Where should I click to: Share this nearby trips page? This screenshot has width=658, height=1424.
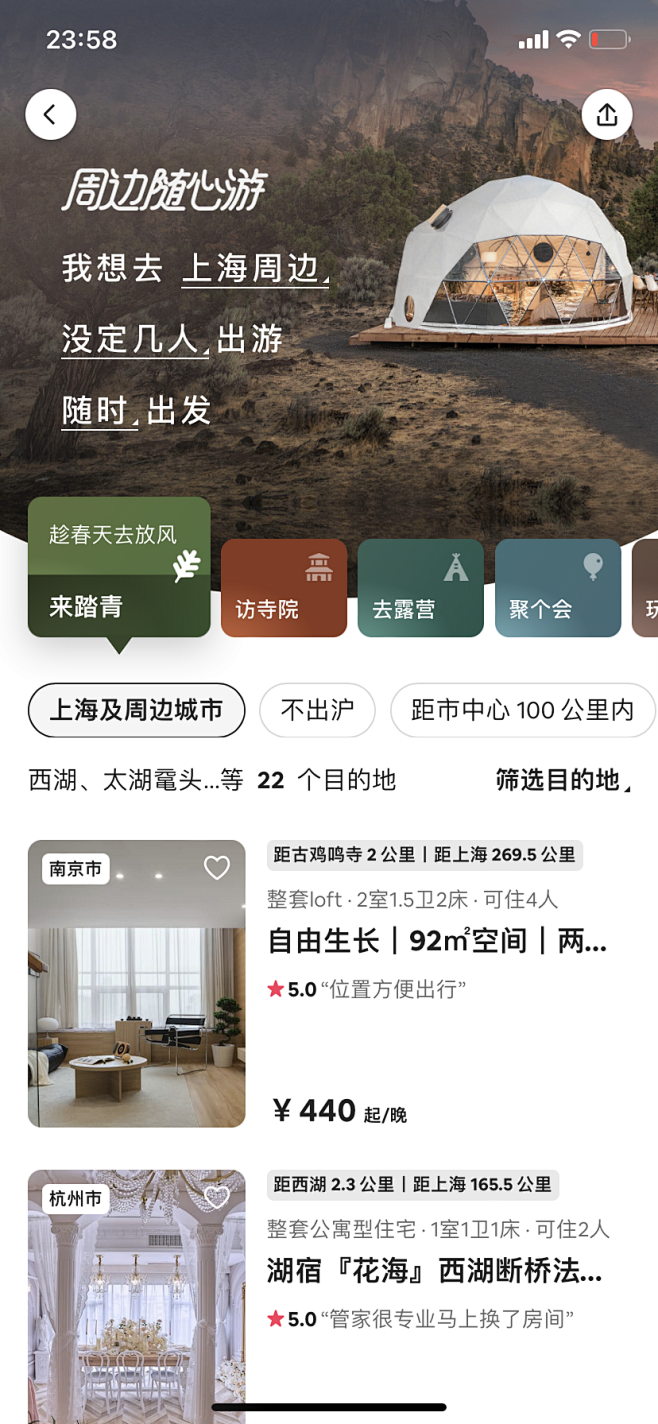[x=607, y=115]
